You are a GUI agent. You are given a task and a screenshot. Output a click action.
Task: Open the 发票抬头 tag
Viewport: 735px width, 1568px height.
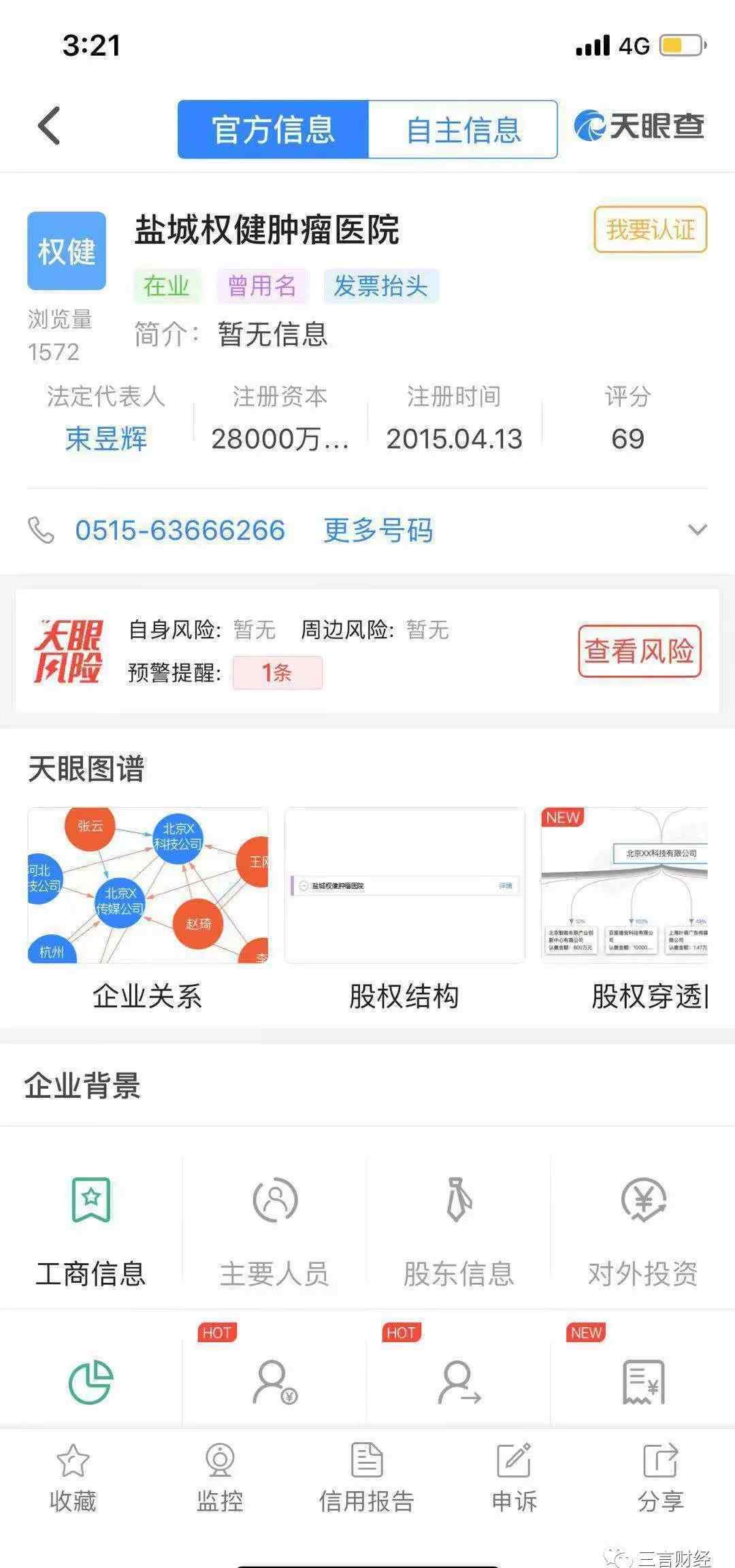(380, 286)
